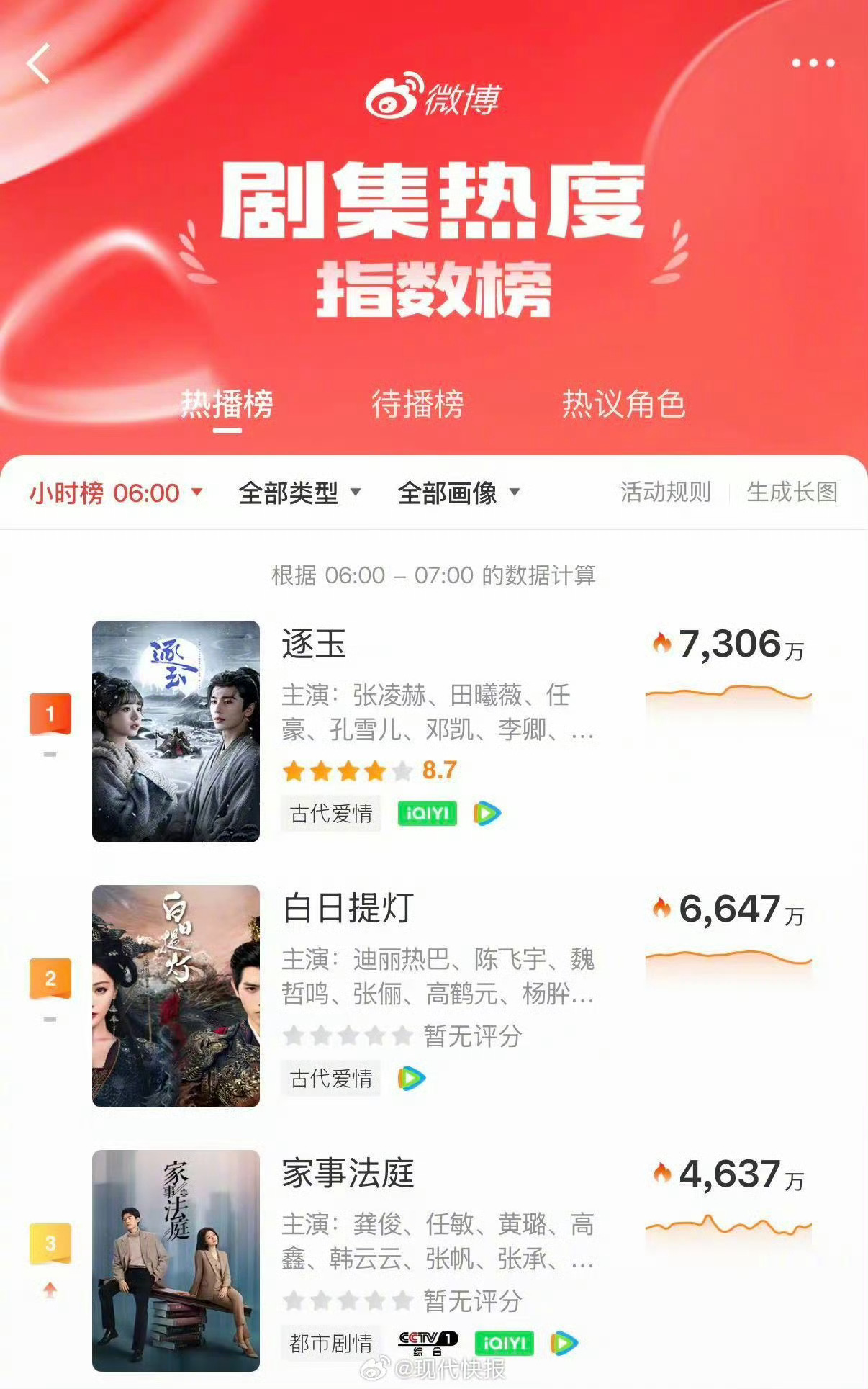Tap 生成长图 to generate a long image
Viewport: 868px width, 1389px height.
pos(794,493)
